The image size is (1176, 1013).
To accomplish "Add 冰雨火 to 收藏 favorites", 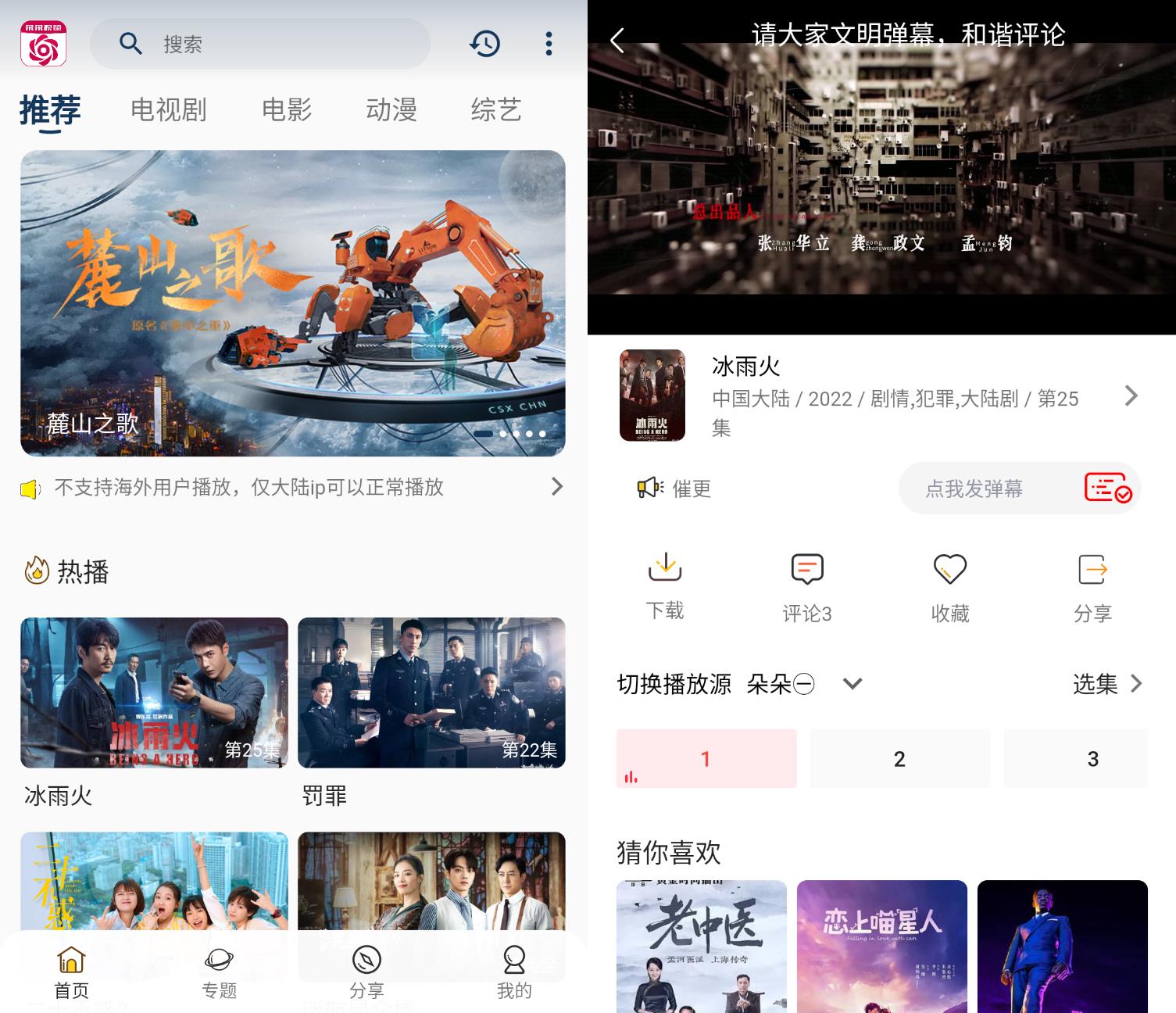I will [949, 588].
